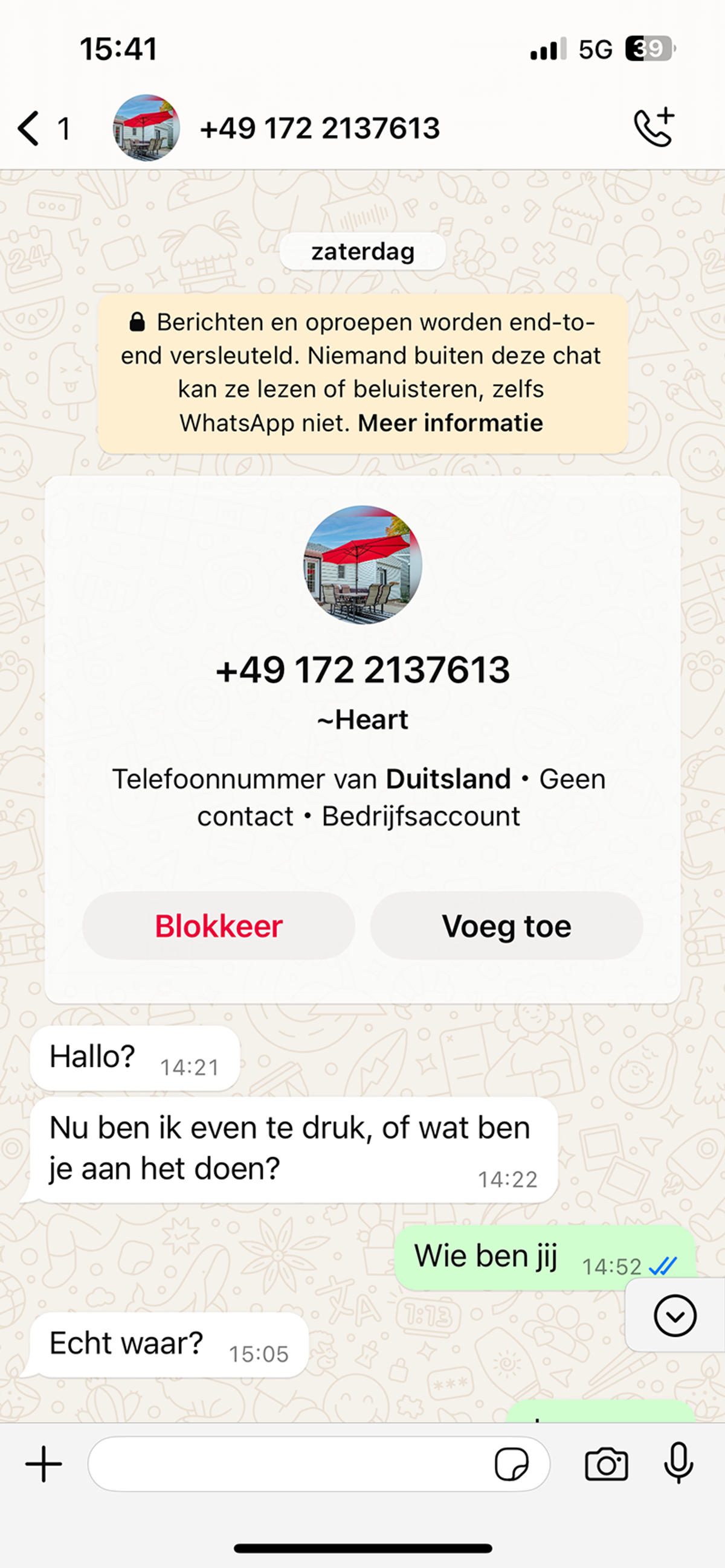Open the plus attachment menu
The image size is (725, 1568).
click(44, 1464)
